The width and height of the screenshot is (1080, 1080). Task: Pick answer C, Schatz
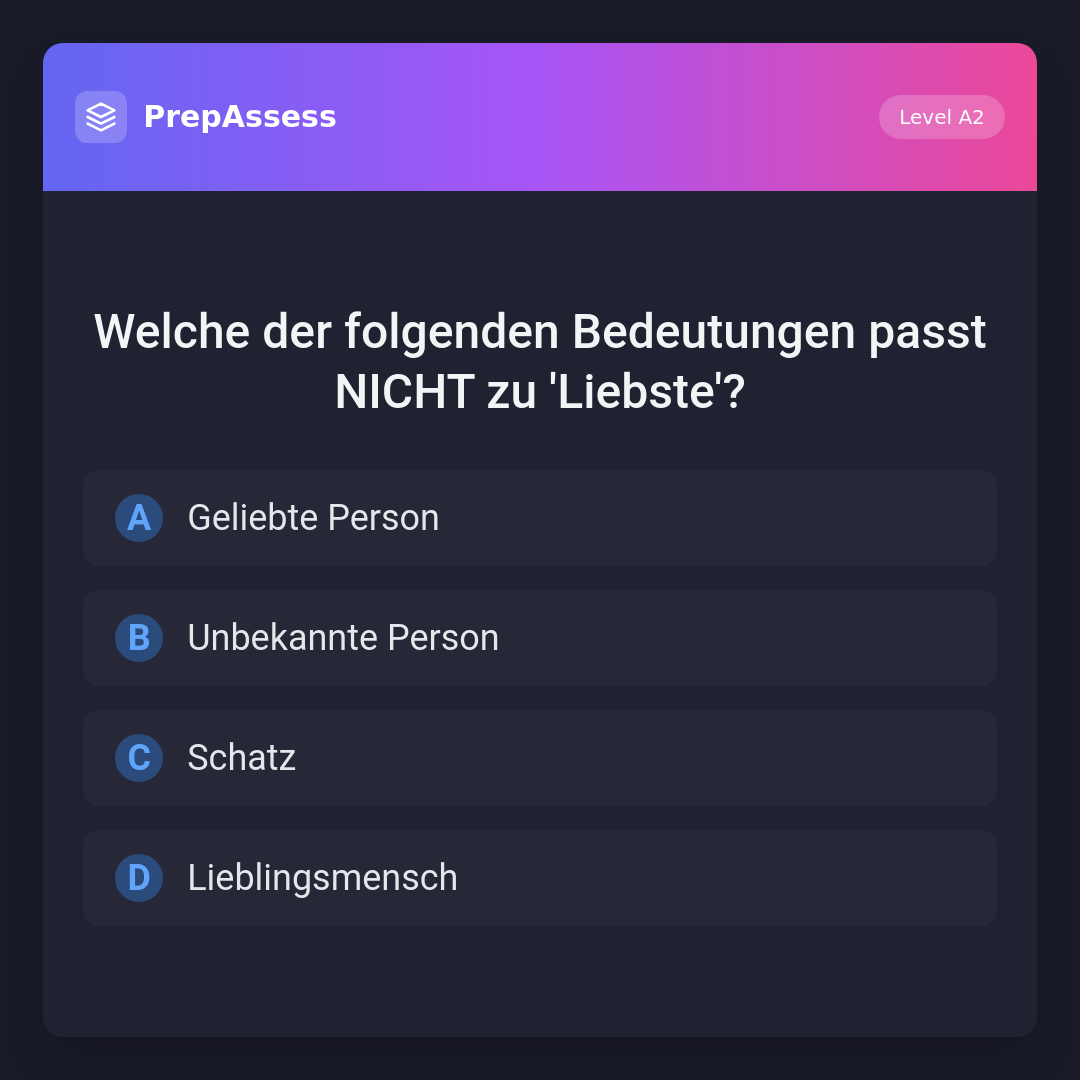[540, 758]
